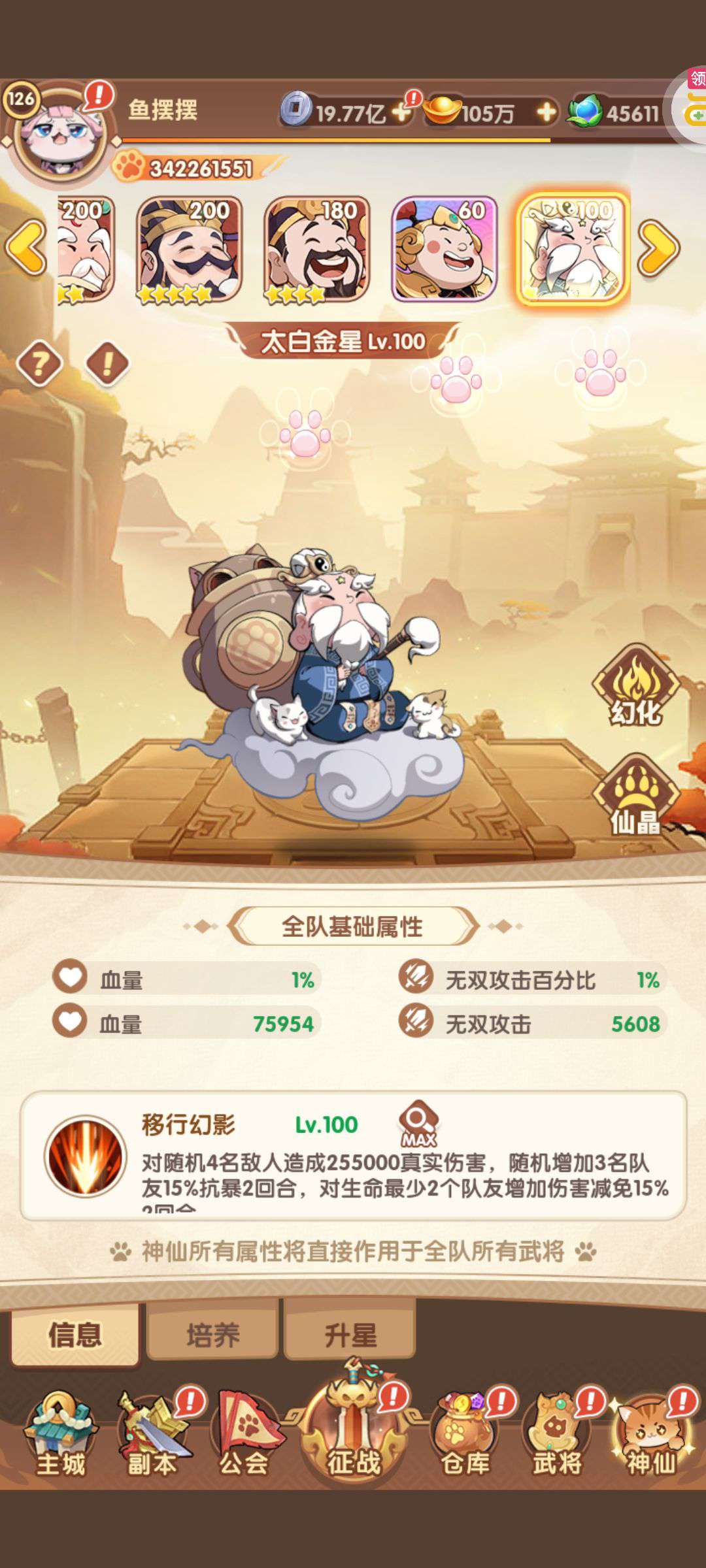
Task: Add more gold ingots with plus
Action: (x=546, y=112)
